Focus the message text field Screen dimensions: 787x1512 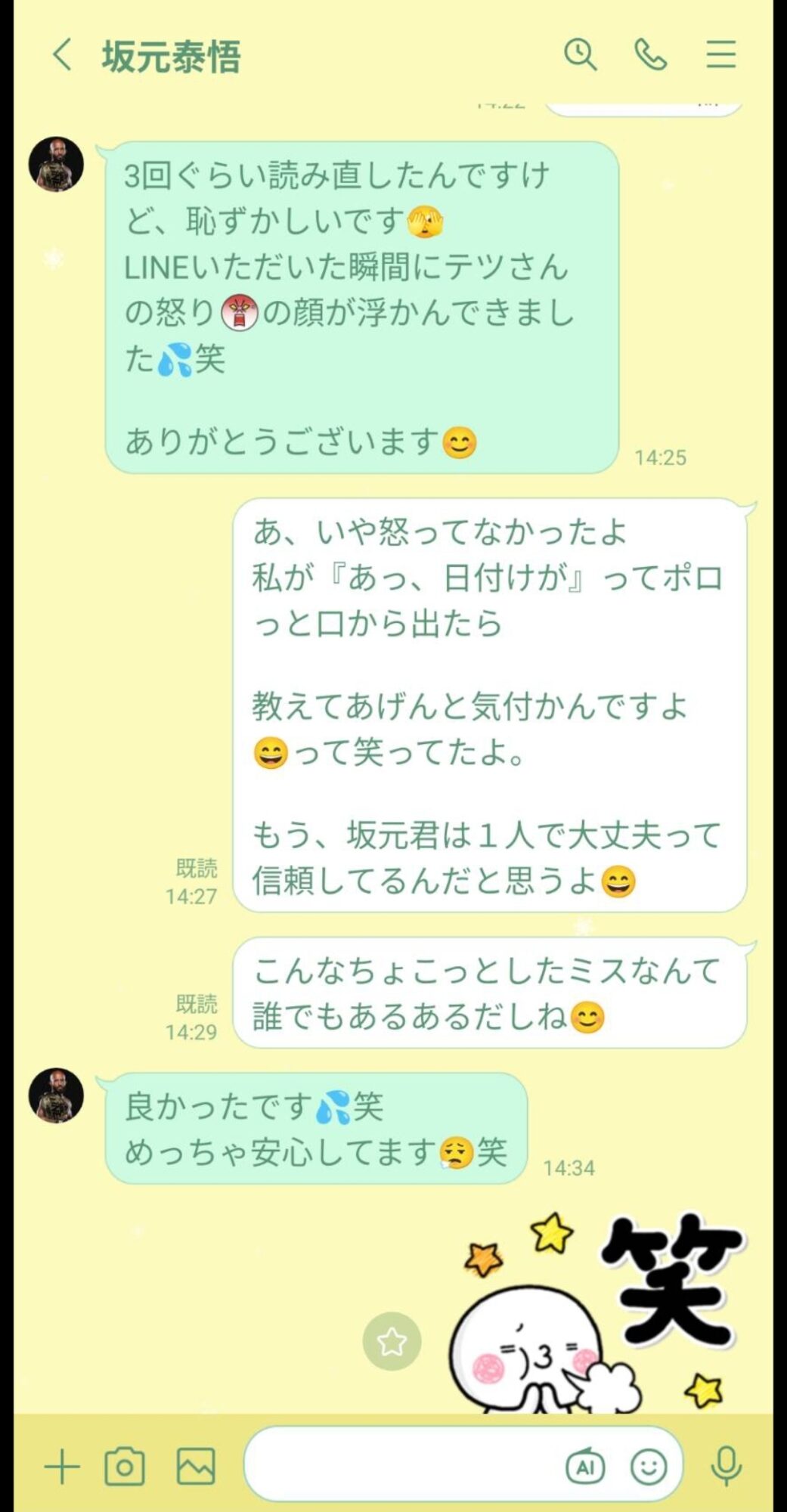[401, 1467]
